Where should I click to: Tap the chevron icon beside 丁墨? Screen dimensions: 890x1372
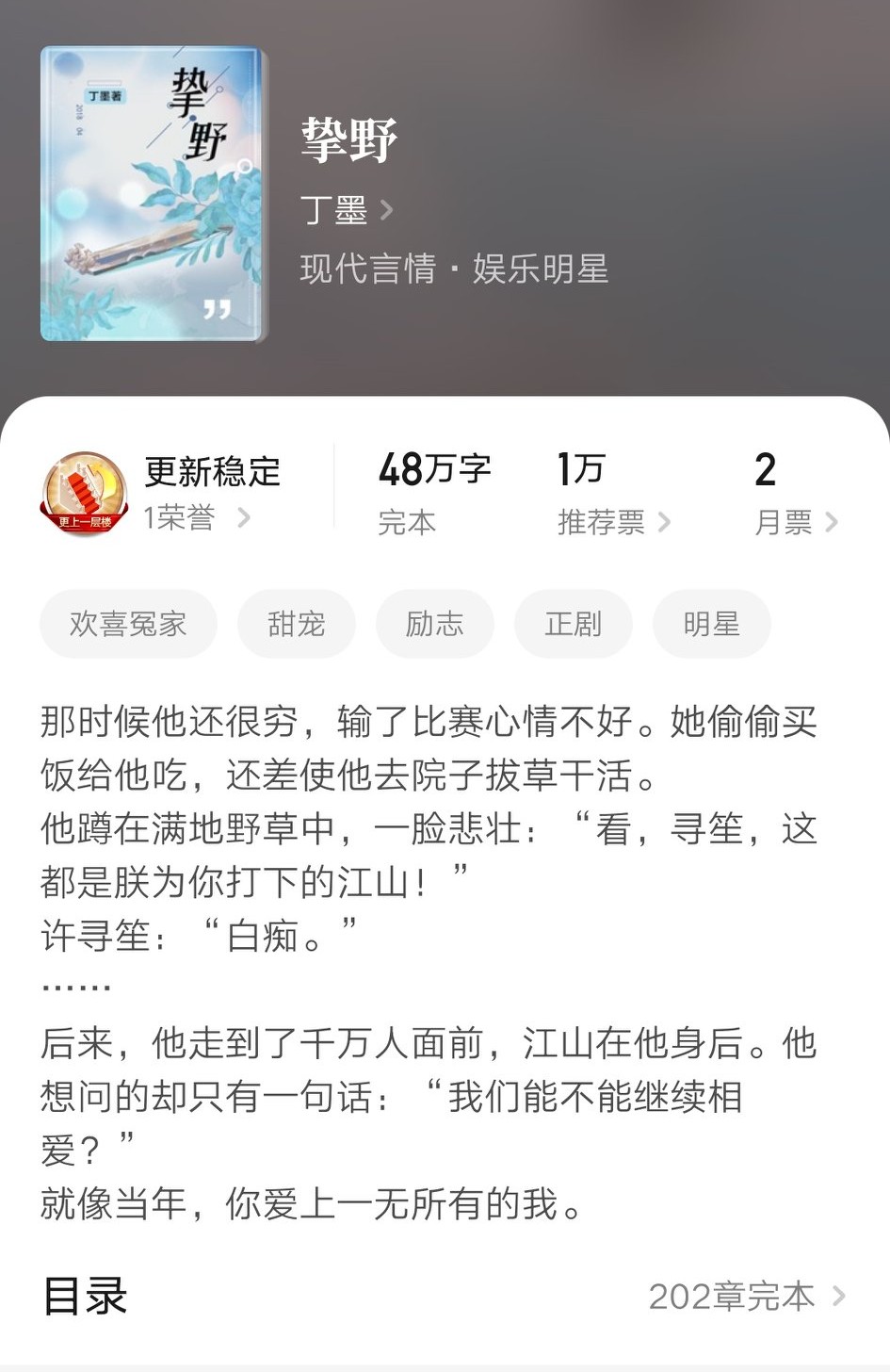tap(384, 211)
